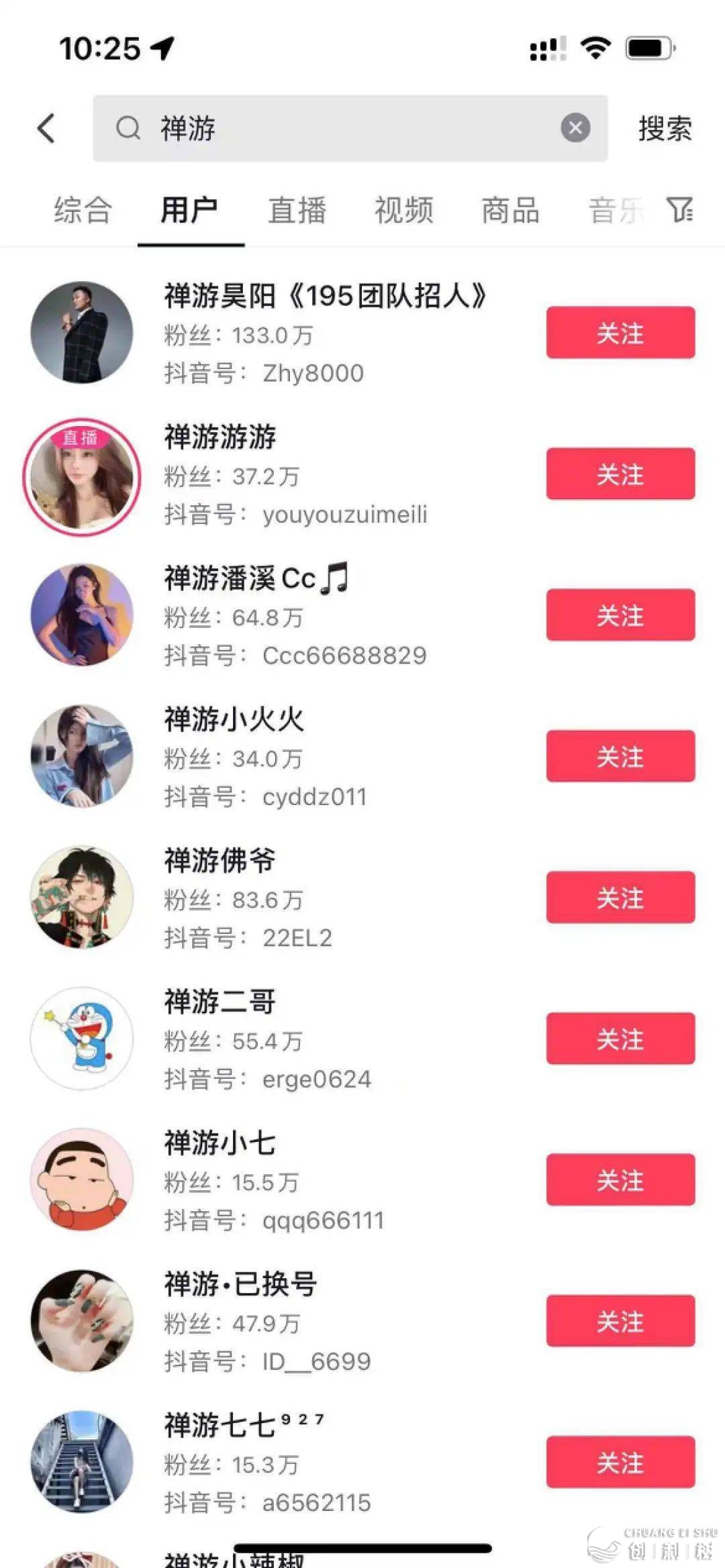Switch to the 综合 tab

point(83,210)
